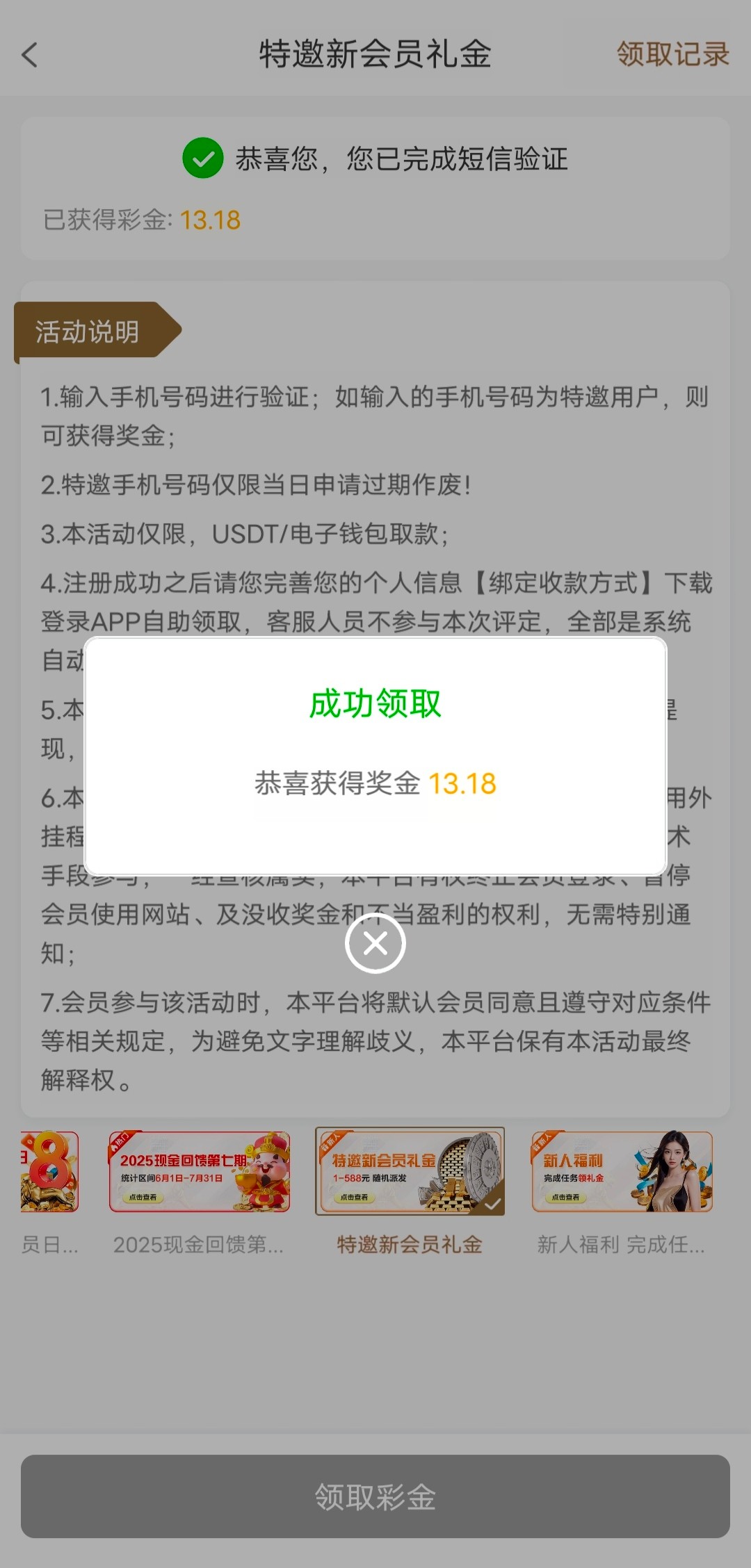Open 领取记录 claim history
This screenshot has height=1568, width=751.
click(x=672, y=54)
